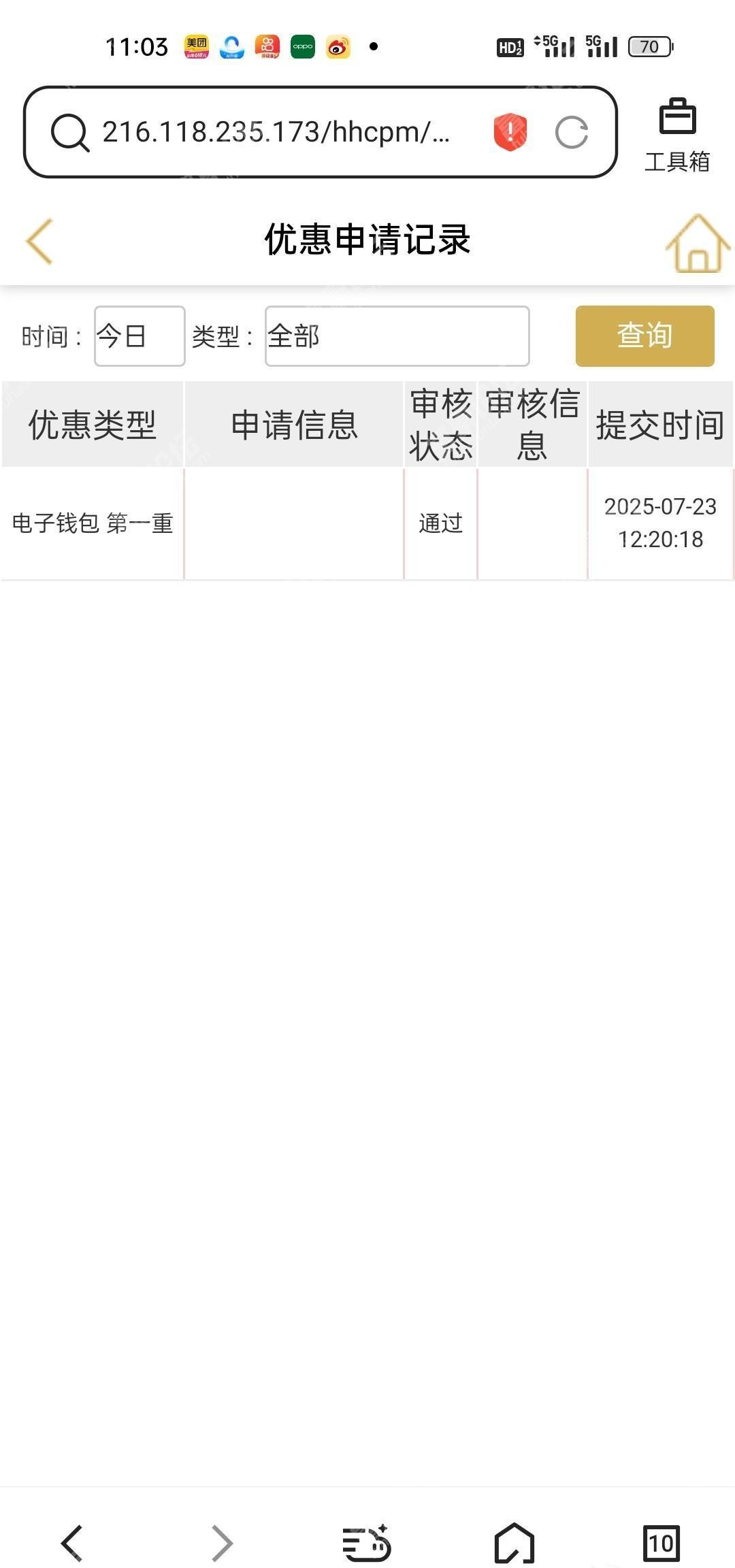Navigate back in browser bottom bar
The width and height of the screenshot is (735, 1568).
72,1542
